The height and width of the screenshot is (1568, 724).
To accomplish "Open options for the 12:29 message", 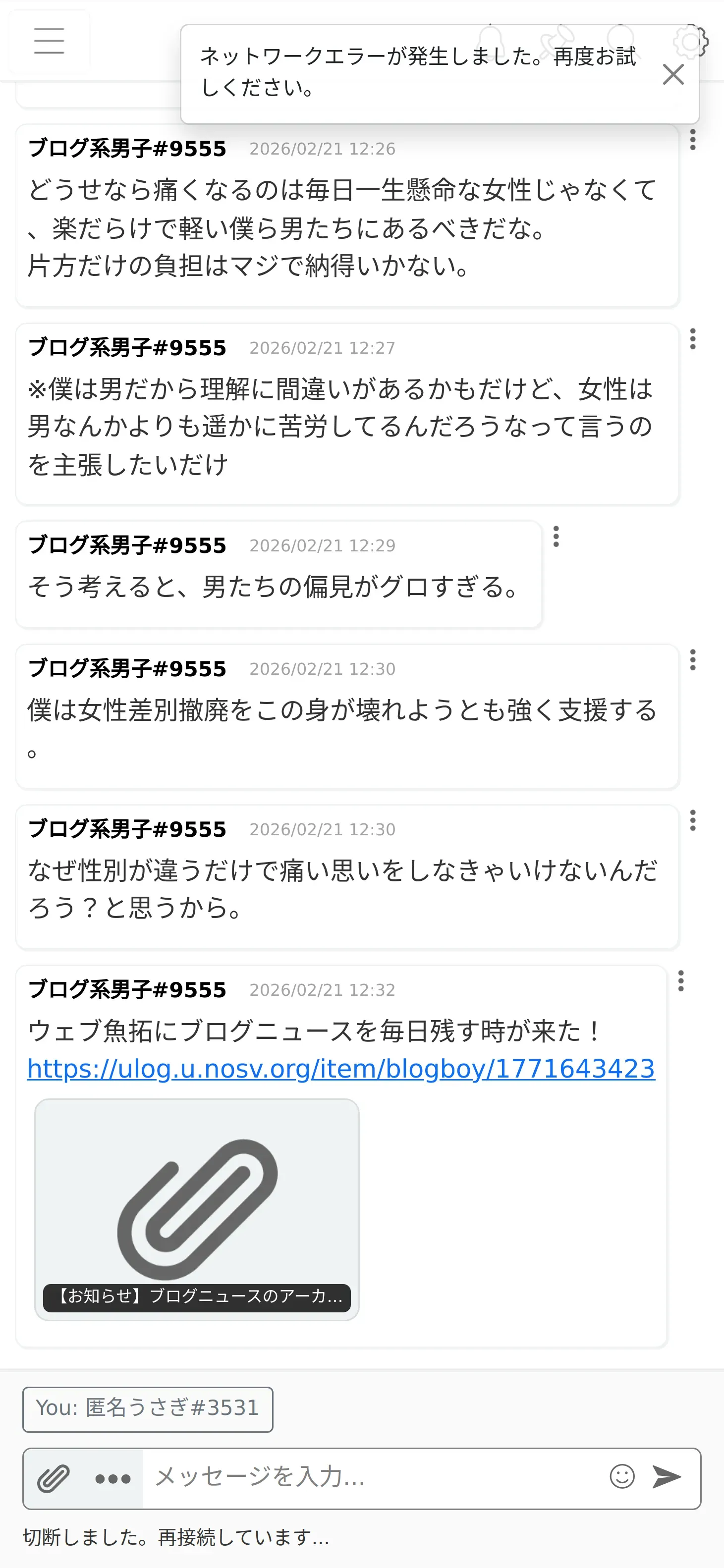I will 556,536.
